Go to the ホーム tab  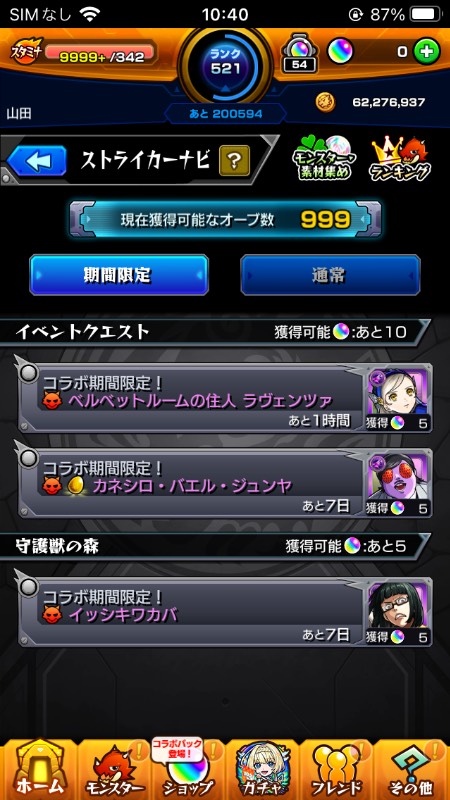(39, 770)
